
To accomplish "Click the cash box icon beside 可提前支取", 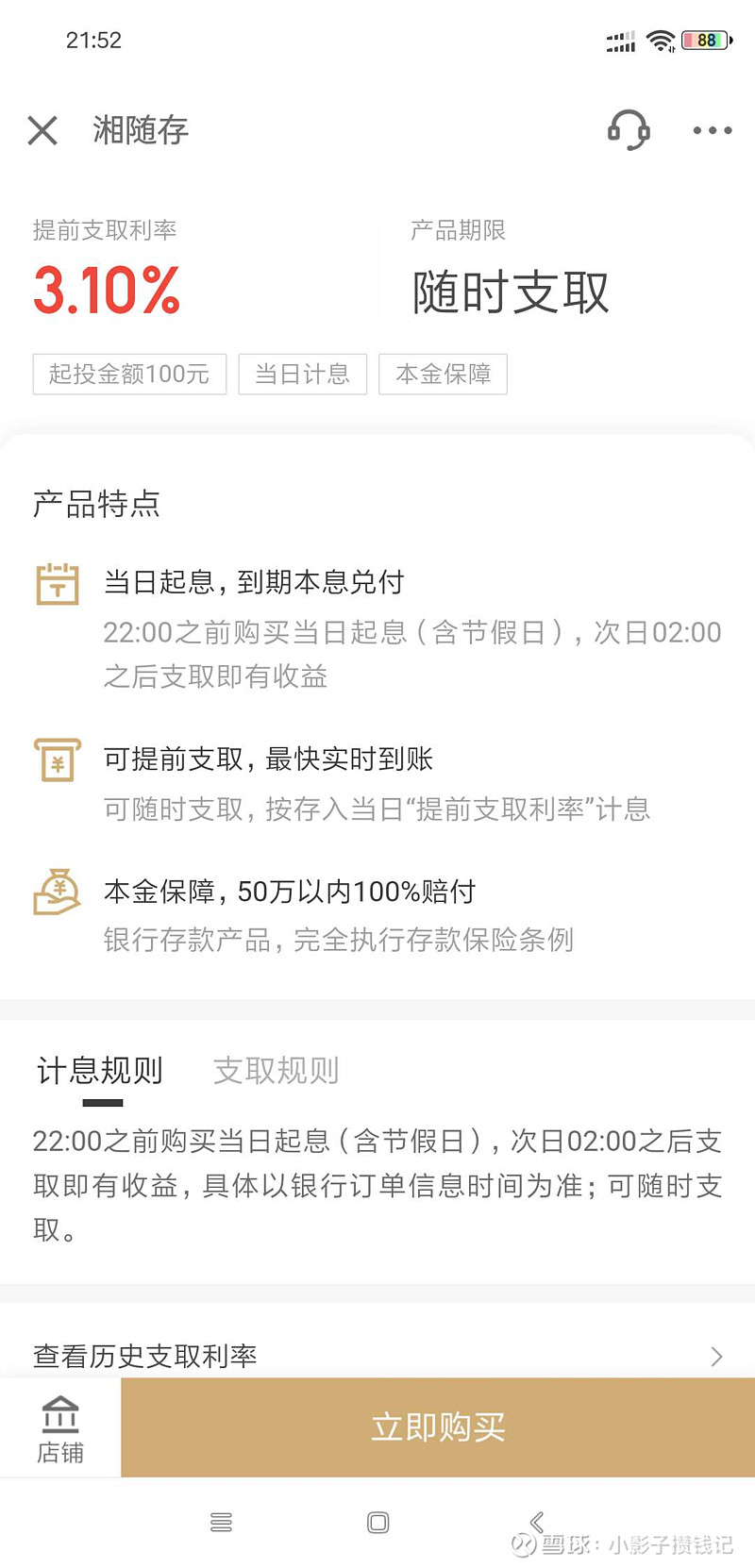I will [x=57, y=759].
